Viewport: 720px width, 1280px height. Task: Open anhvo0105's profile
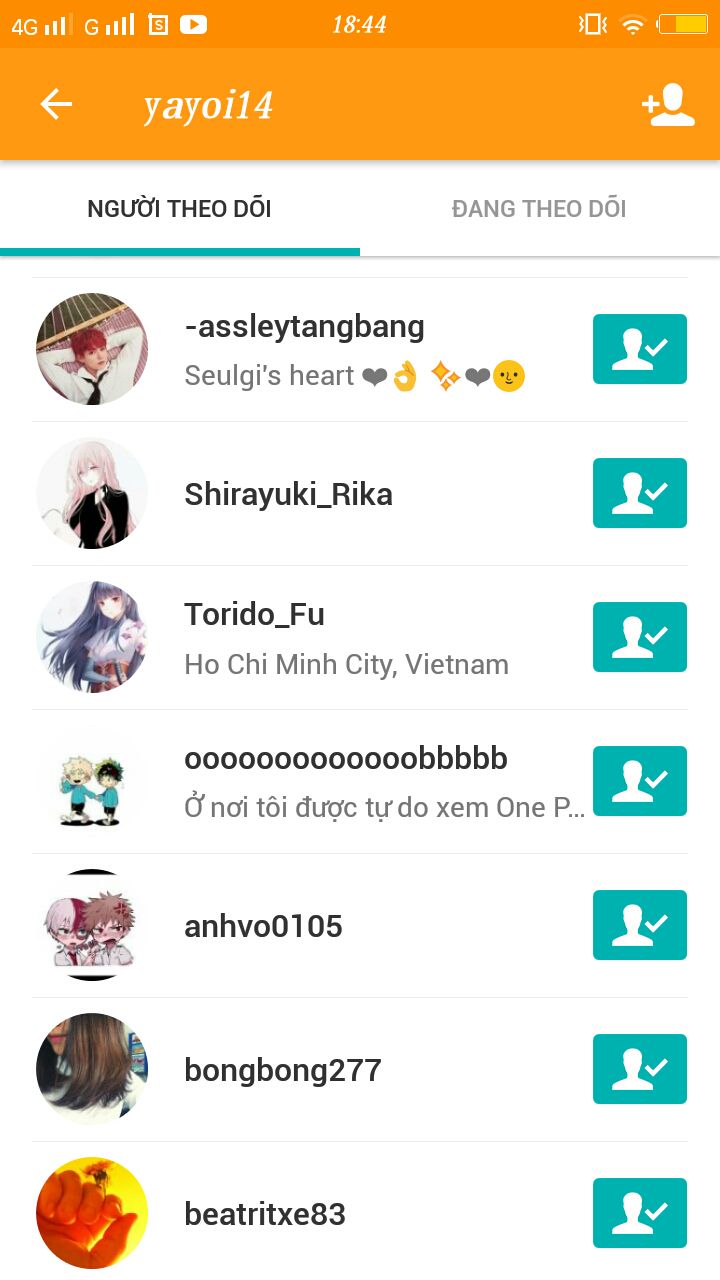coord(263,926)
